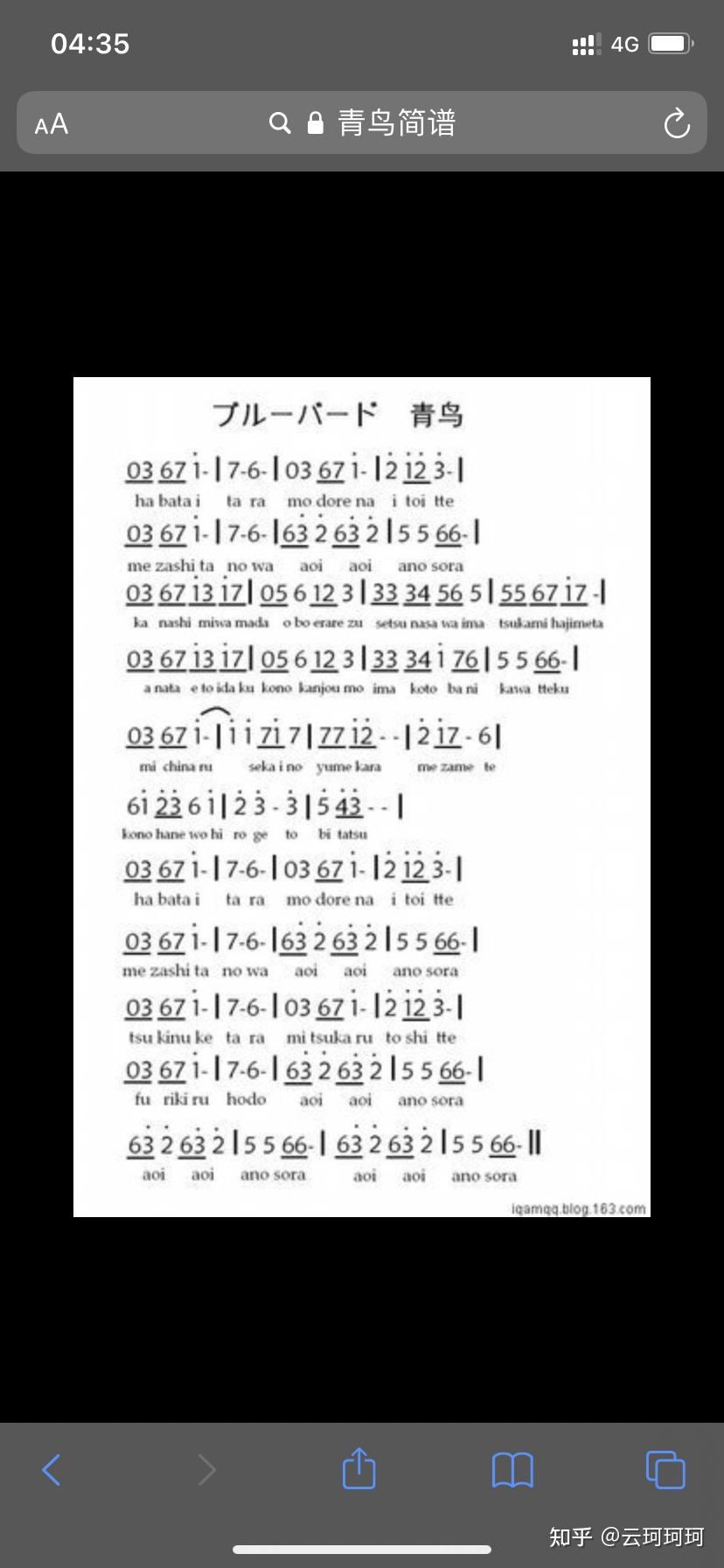Open the AA reader text options
724x1568 pixels.
click(x=52, y=123)
